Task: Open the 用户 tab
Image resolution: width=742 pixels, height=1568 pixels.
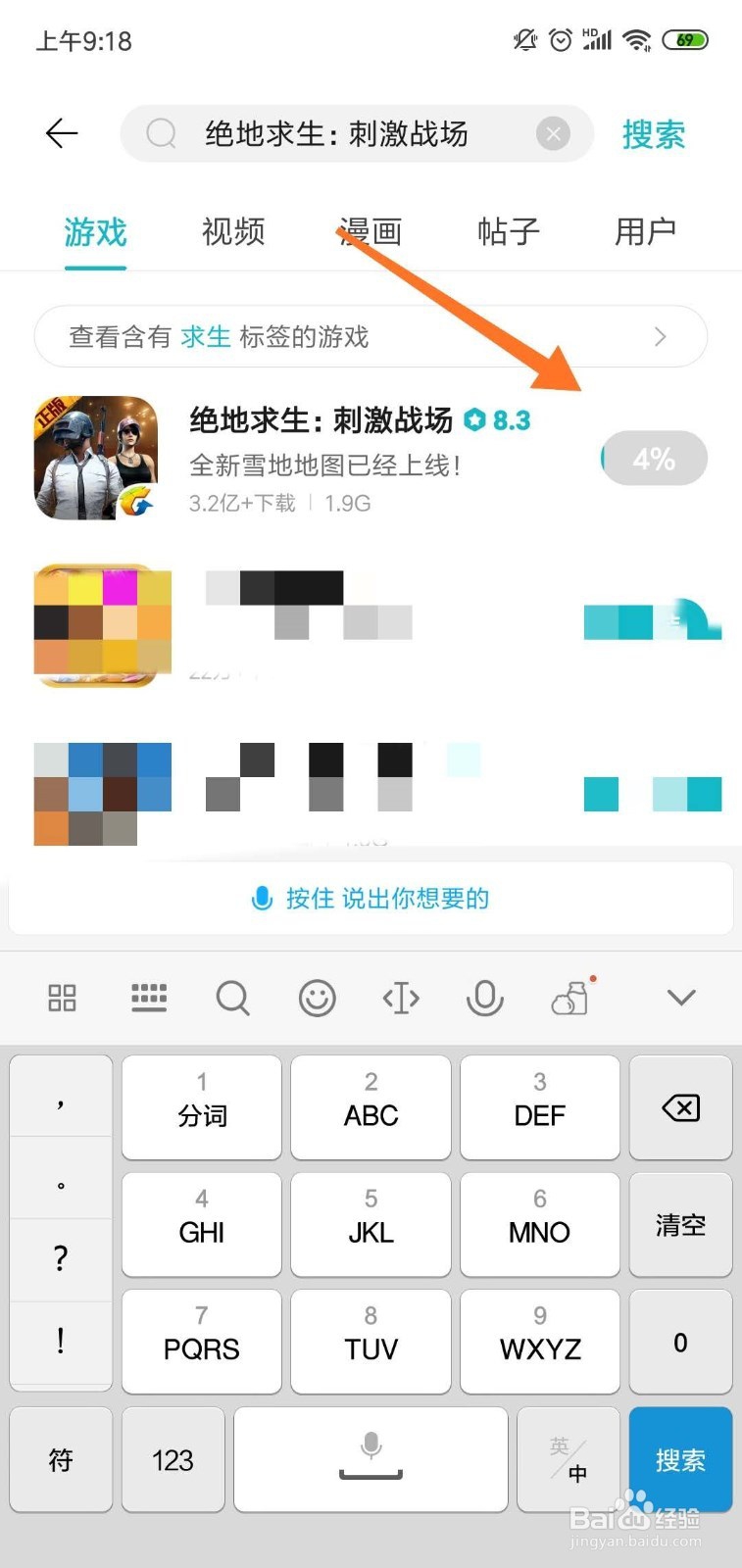Action: point(645,232)
